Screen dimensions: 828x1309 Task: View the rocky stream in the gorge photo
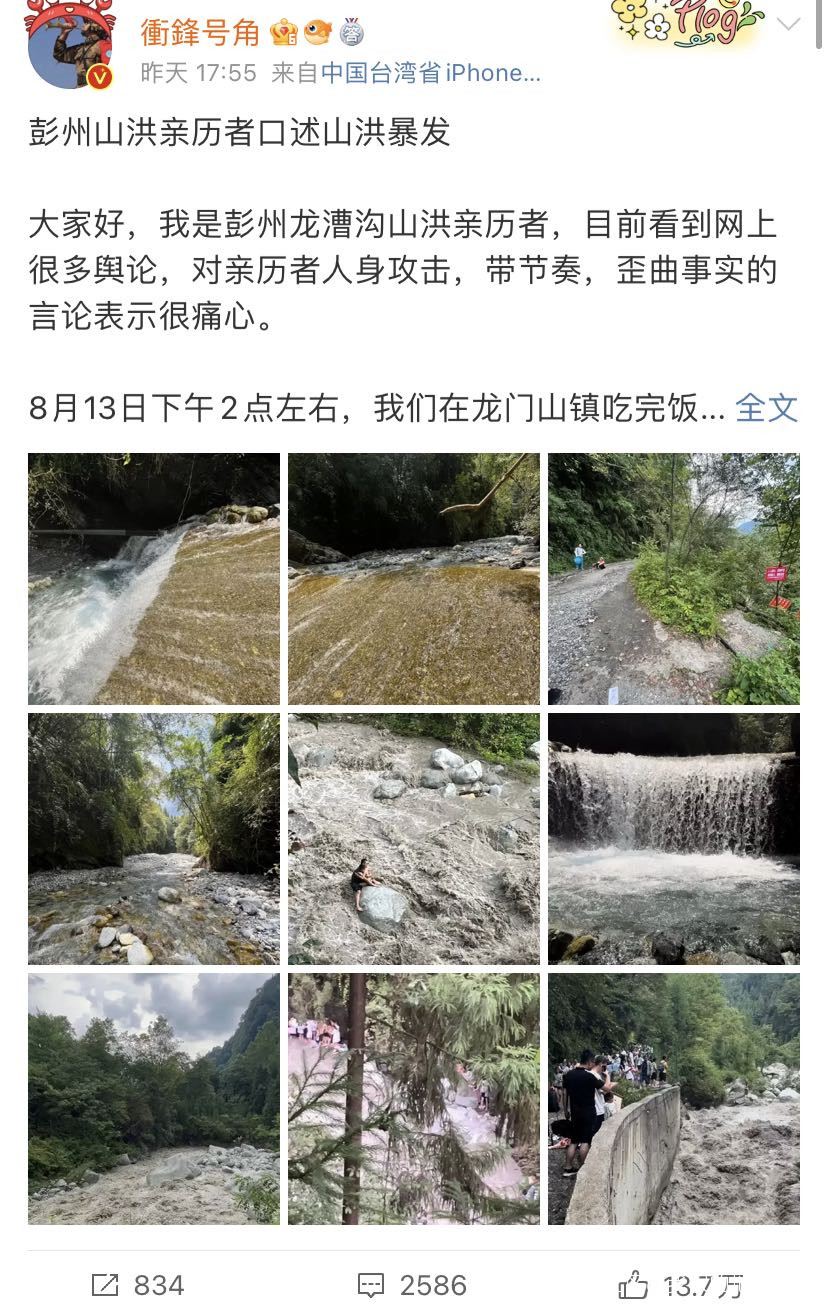[154, 839]
